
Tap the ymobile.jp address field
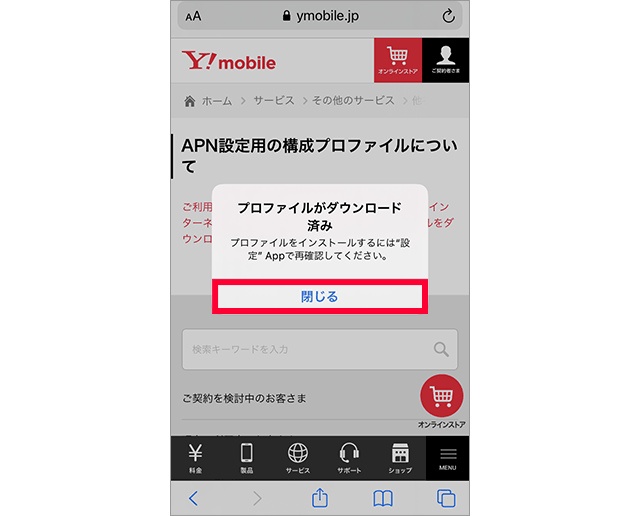point(320,16)
